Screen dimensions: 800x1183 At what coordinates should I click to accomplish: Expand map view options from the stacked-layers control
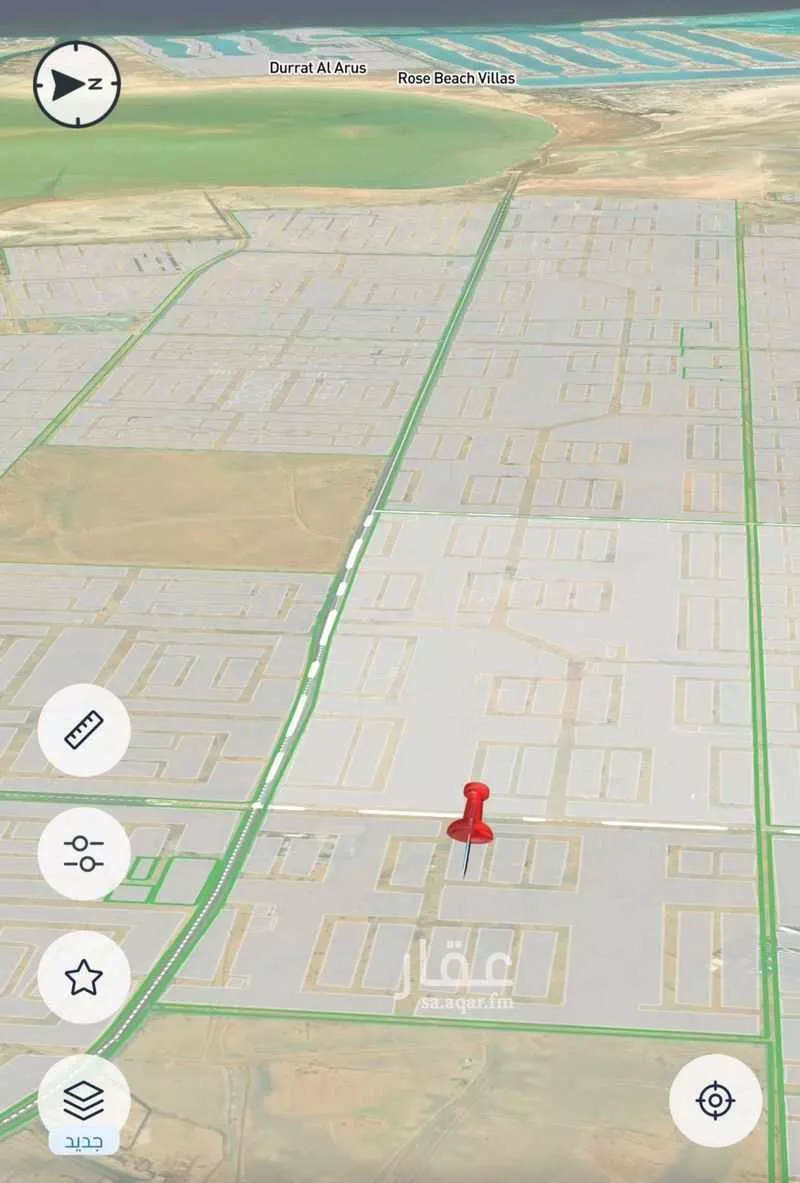pyautogui.click(x=85, y=1101)
